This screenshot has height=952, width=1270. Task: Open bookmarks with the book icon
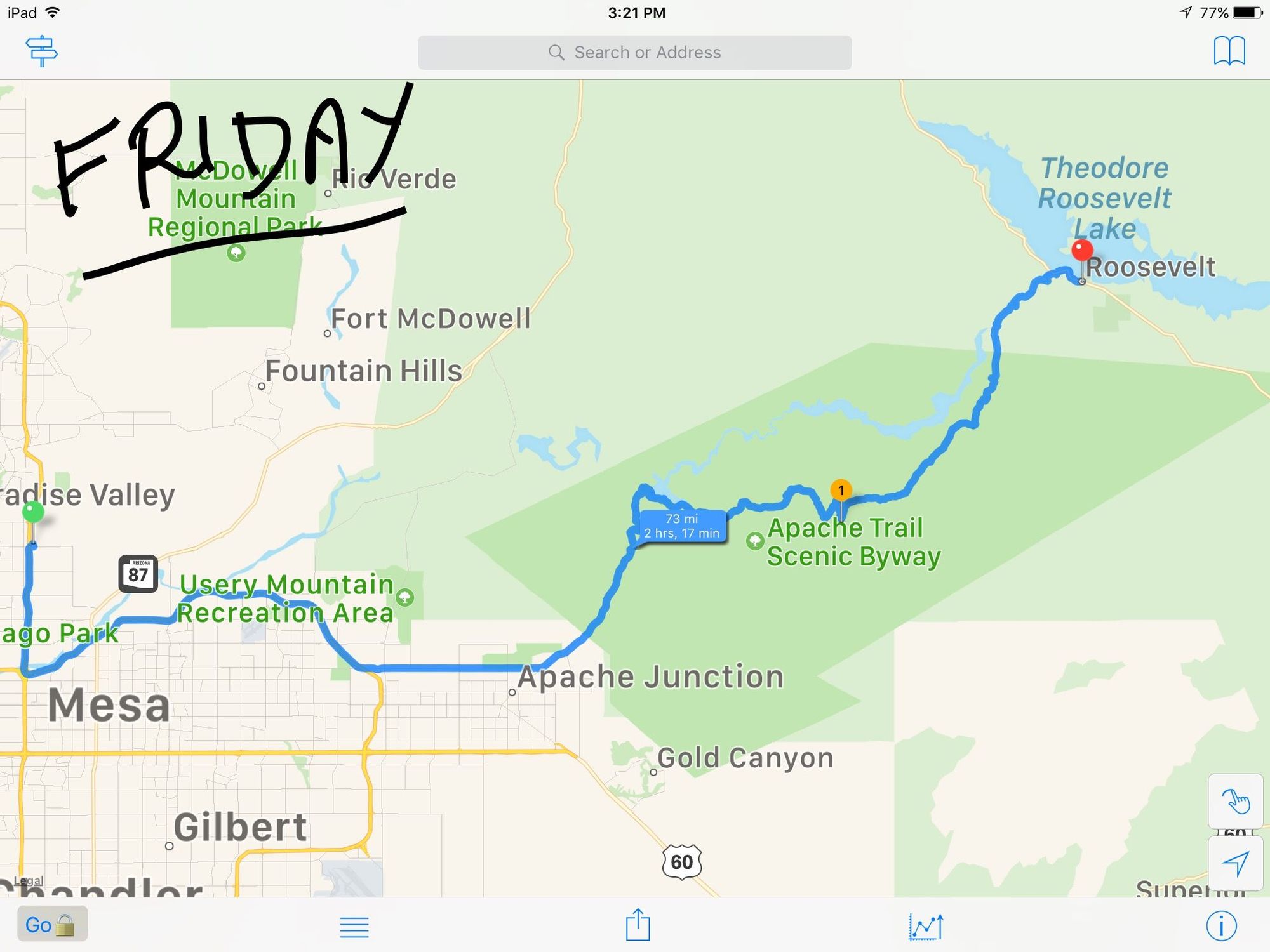(x=1229, y=51)
